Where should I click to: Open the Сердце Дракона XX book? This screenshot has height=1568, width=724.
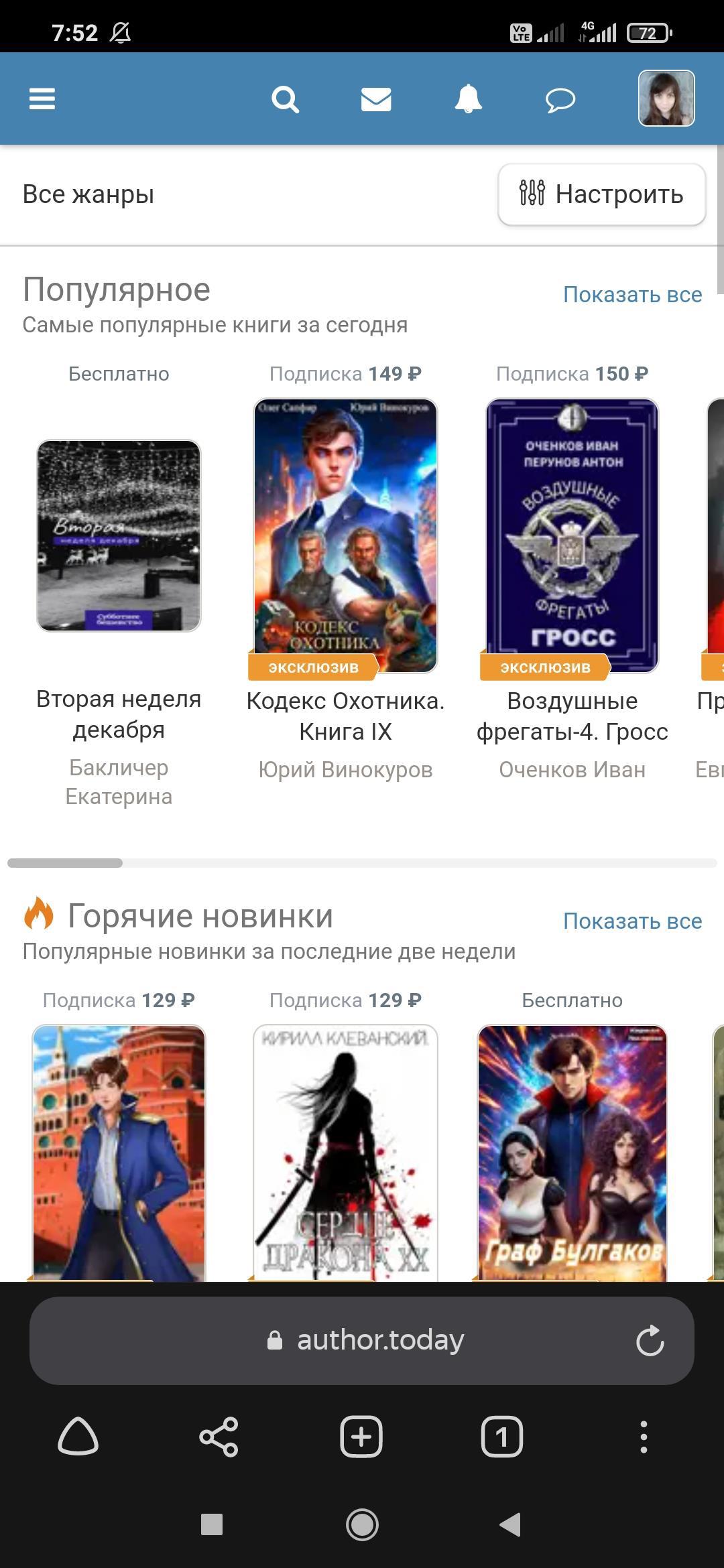(x=345, y=1153)
